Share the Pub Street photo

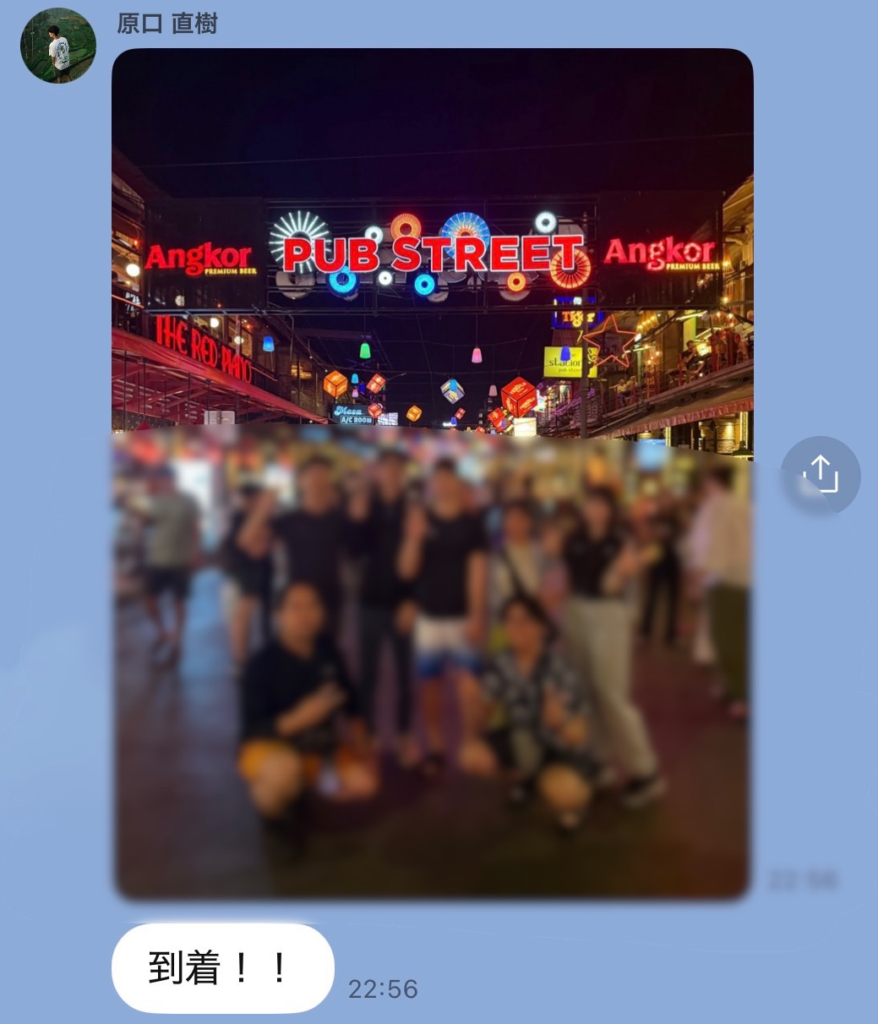point(820,475)
